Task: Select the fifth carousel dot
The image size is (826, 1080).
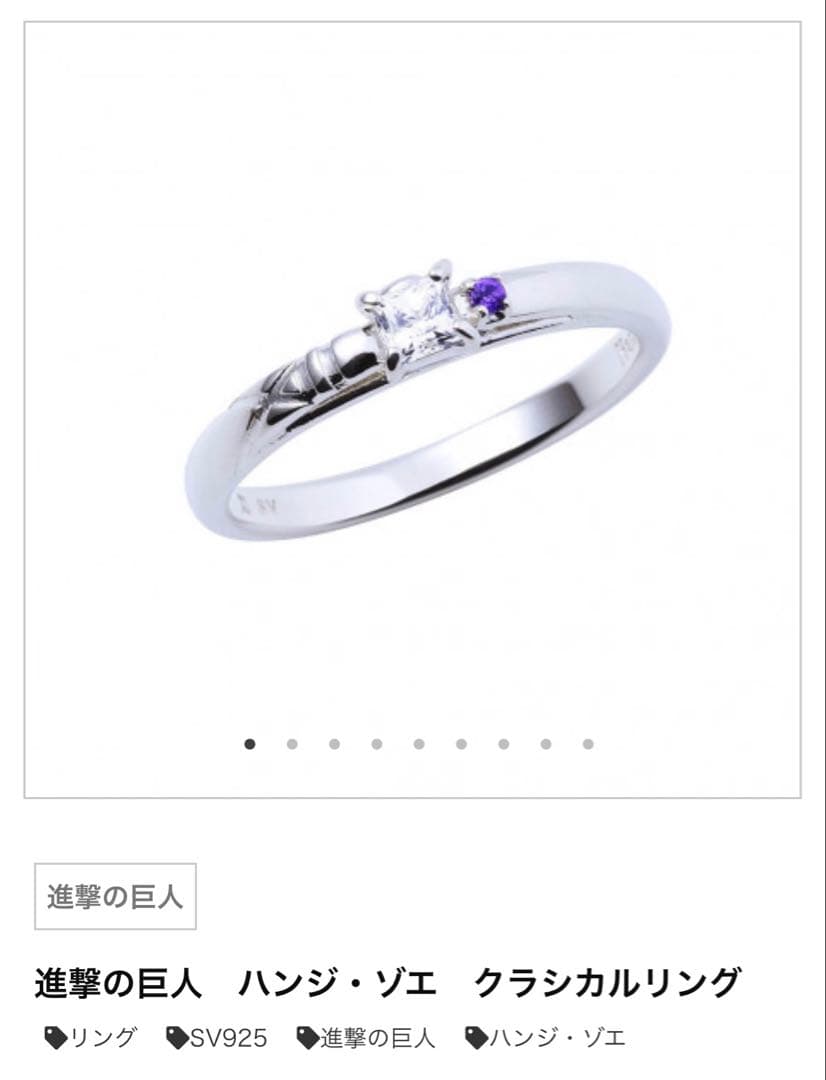Action: [x=418, y=743]
